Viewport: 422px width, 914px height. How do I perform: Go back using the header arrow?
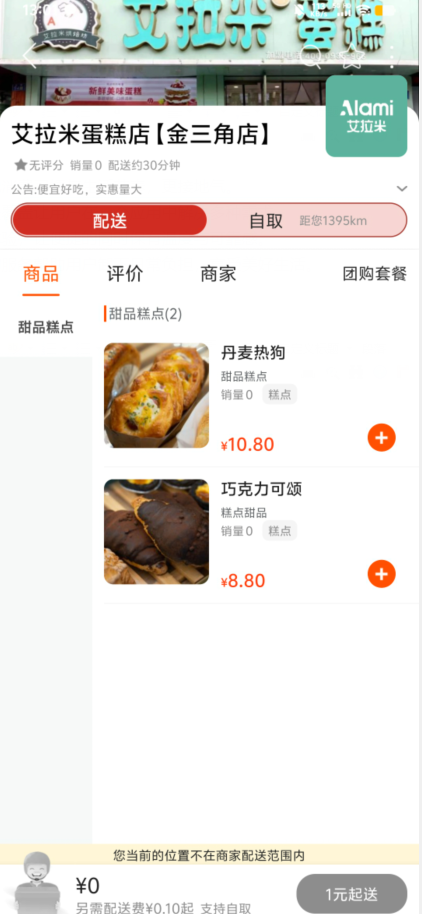coord(29,56)
